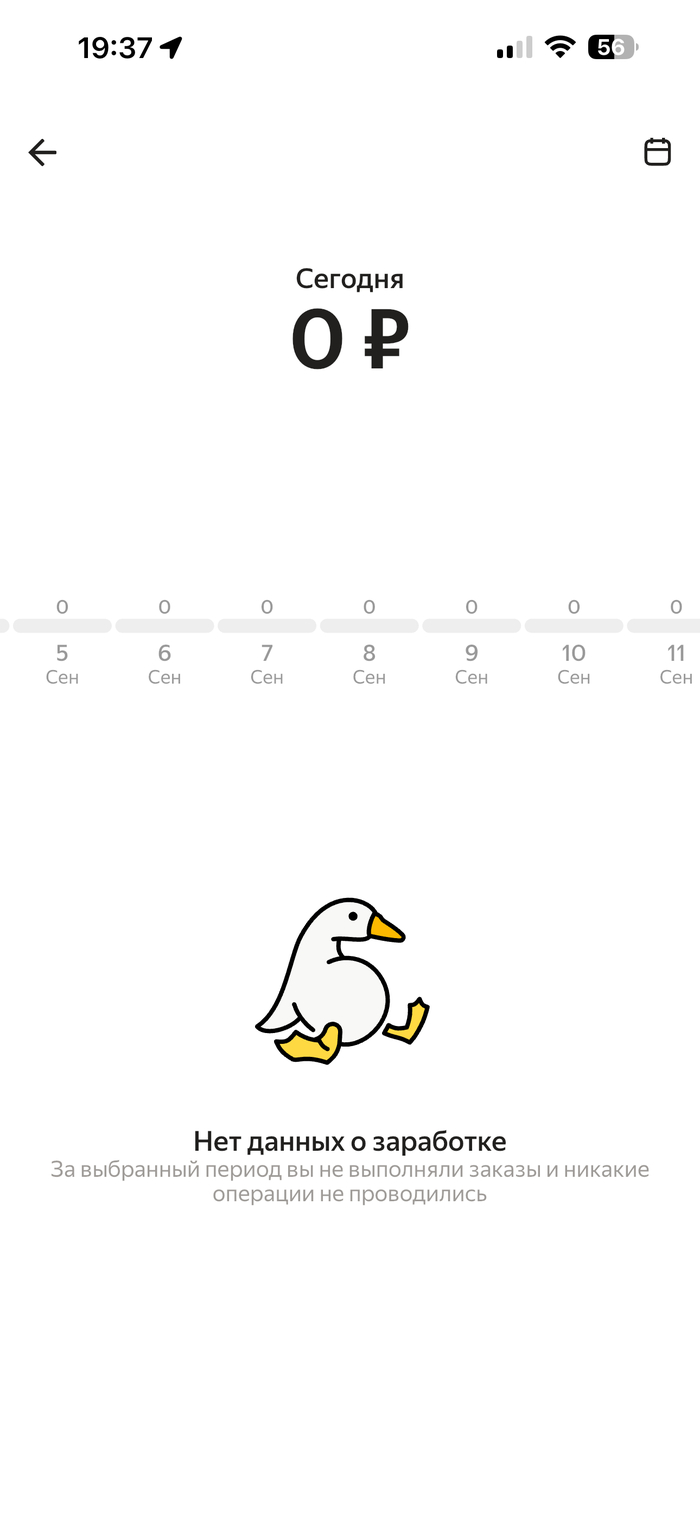Screen dimensions: 700x1517
Task: Choose the 7 Сен day bar
Action: tap(267, 642)
